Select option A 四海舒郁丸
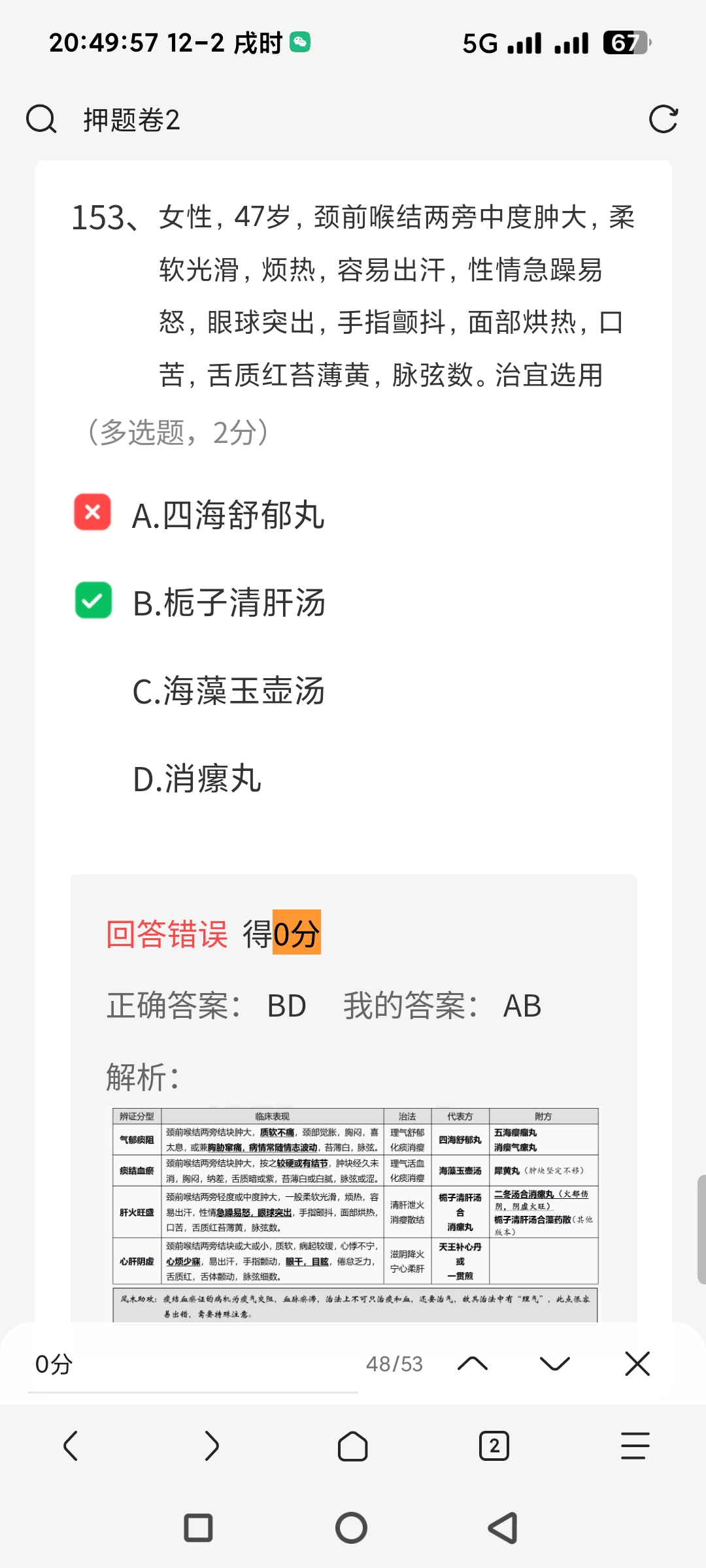The width and height of the screenshot is (706, 1568). point(227,515)
